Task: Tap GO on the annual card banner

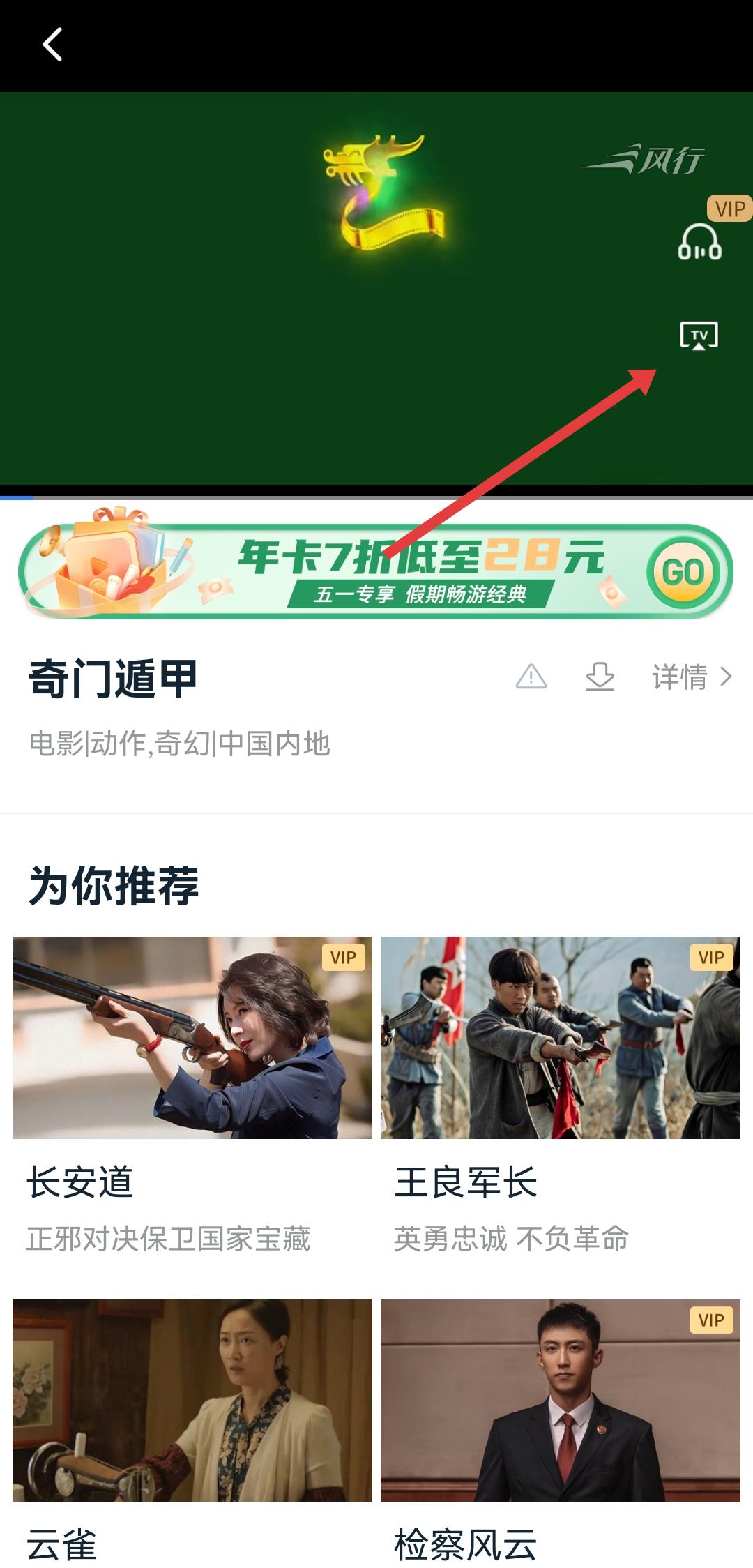Action: 683,572
